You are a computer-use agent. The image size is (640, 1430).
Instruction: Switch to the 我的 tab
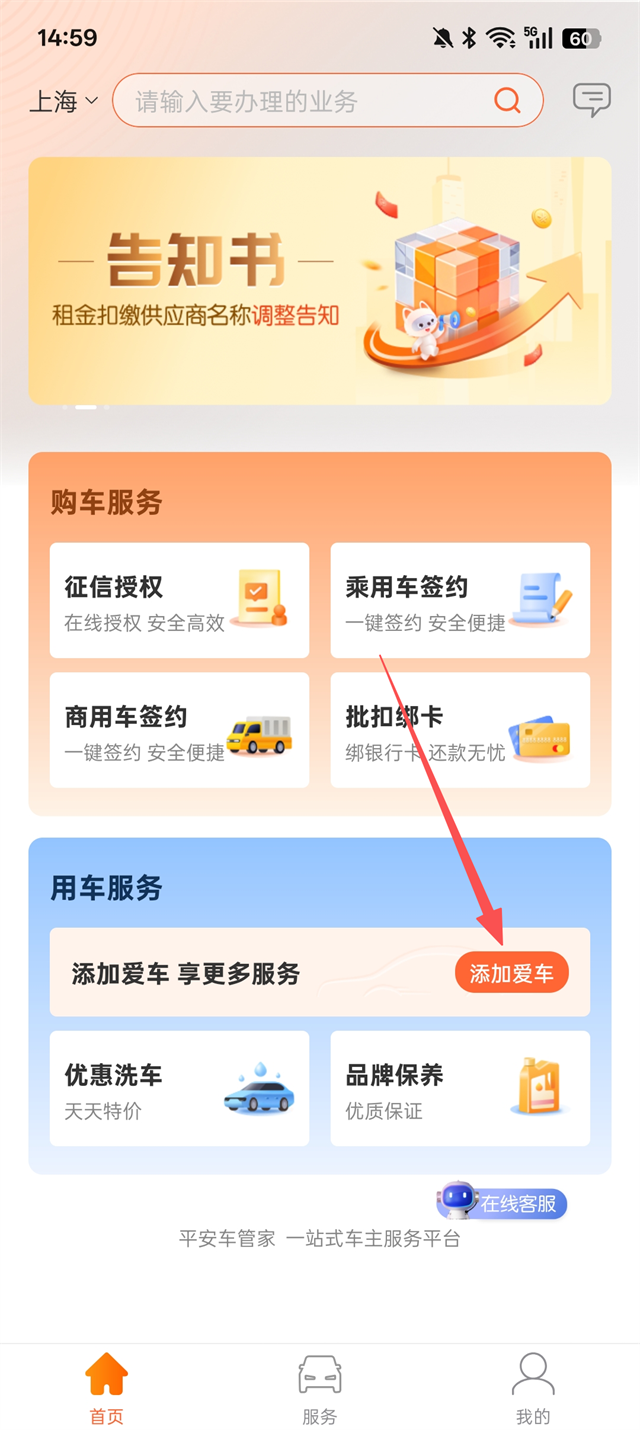(x=532, y=1390)
